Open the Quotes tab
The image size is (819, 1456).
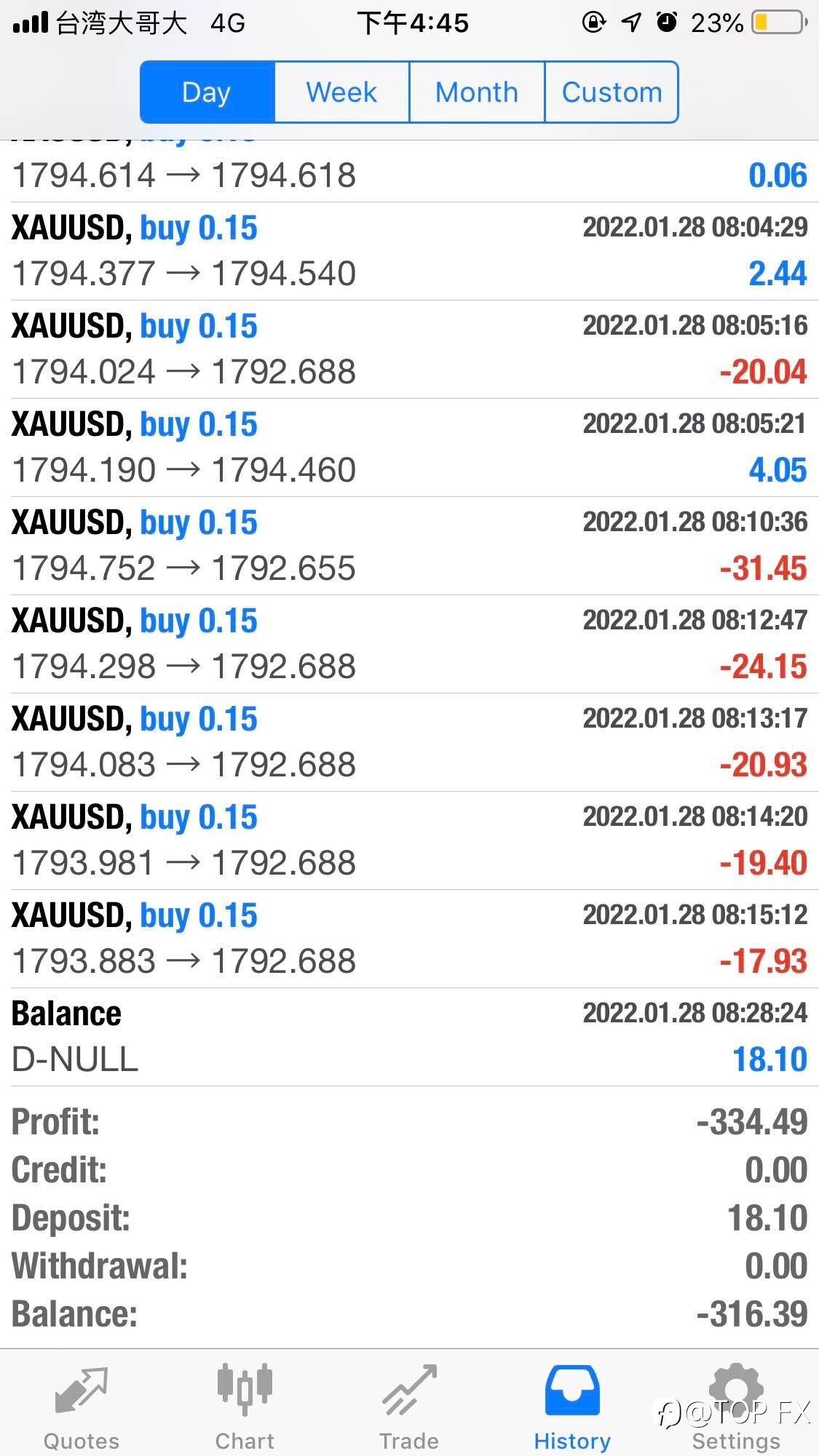82,1408
